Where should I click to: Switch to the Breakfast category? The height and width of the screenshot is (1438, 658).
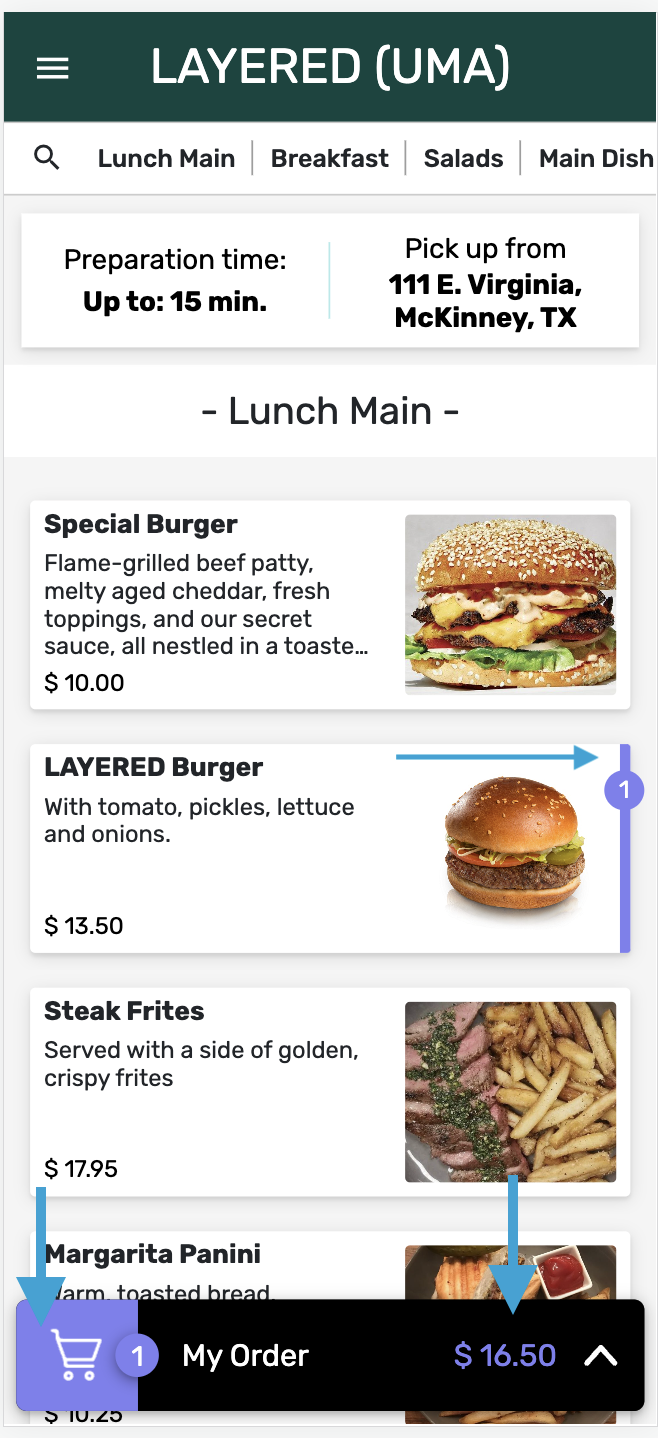330,158
